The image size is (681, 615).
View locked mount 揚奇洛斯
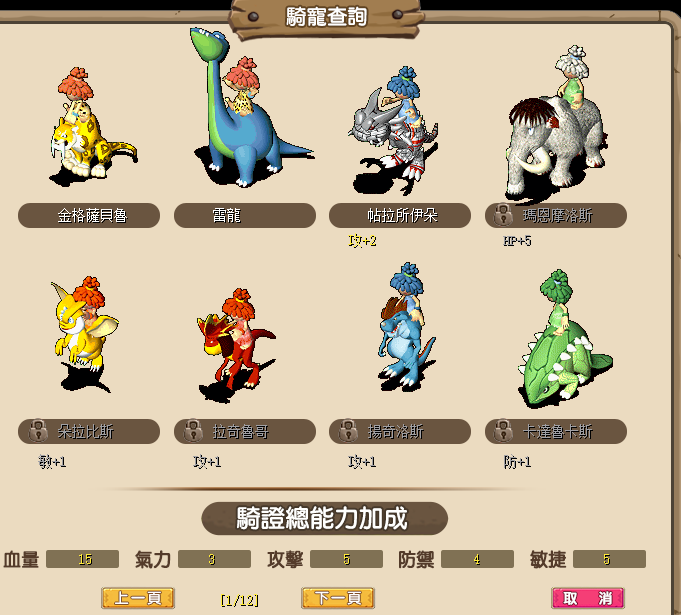click(400, 432)
